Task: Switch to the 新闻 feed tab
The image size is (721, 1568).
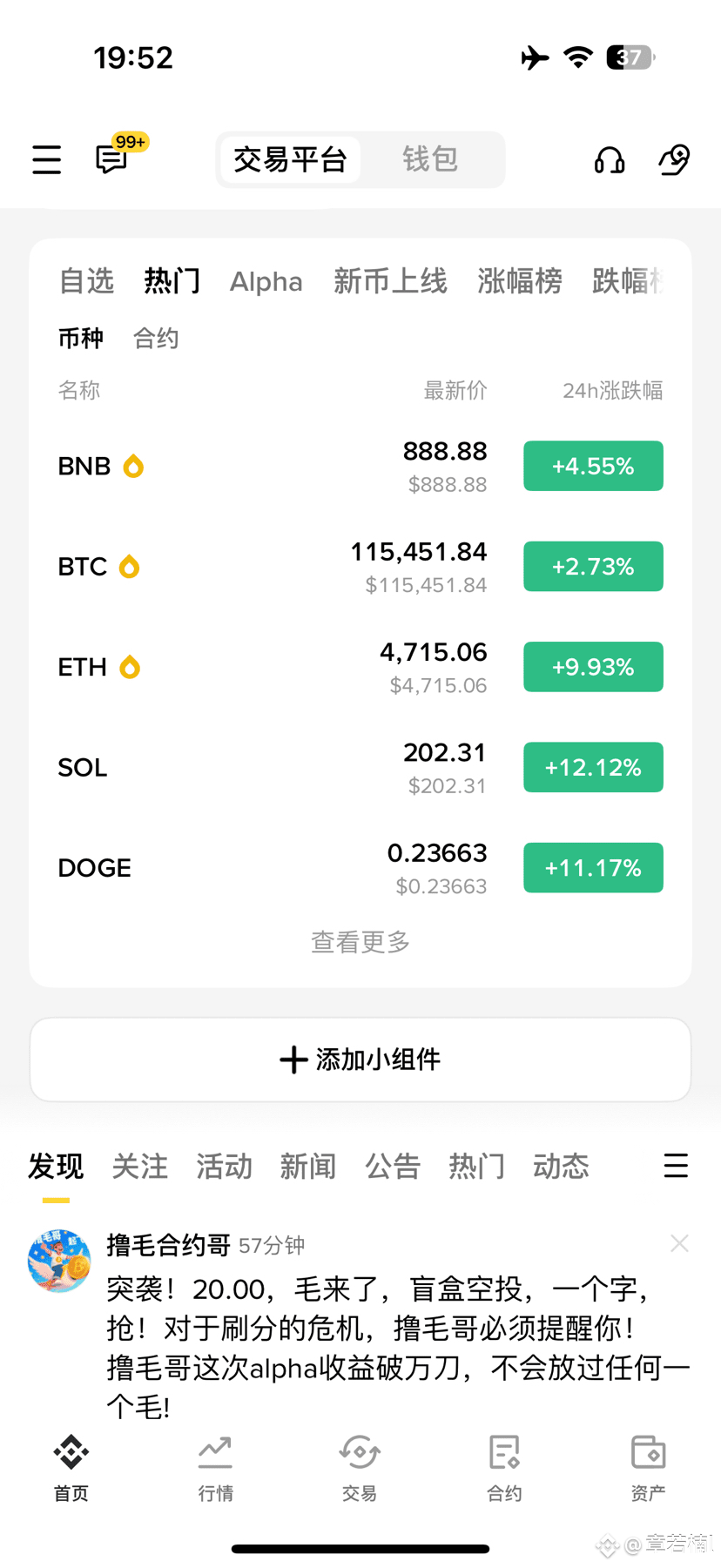Action: pos(308,1166)
